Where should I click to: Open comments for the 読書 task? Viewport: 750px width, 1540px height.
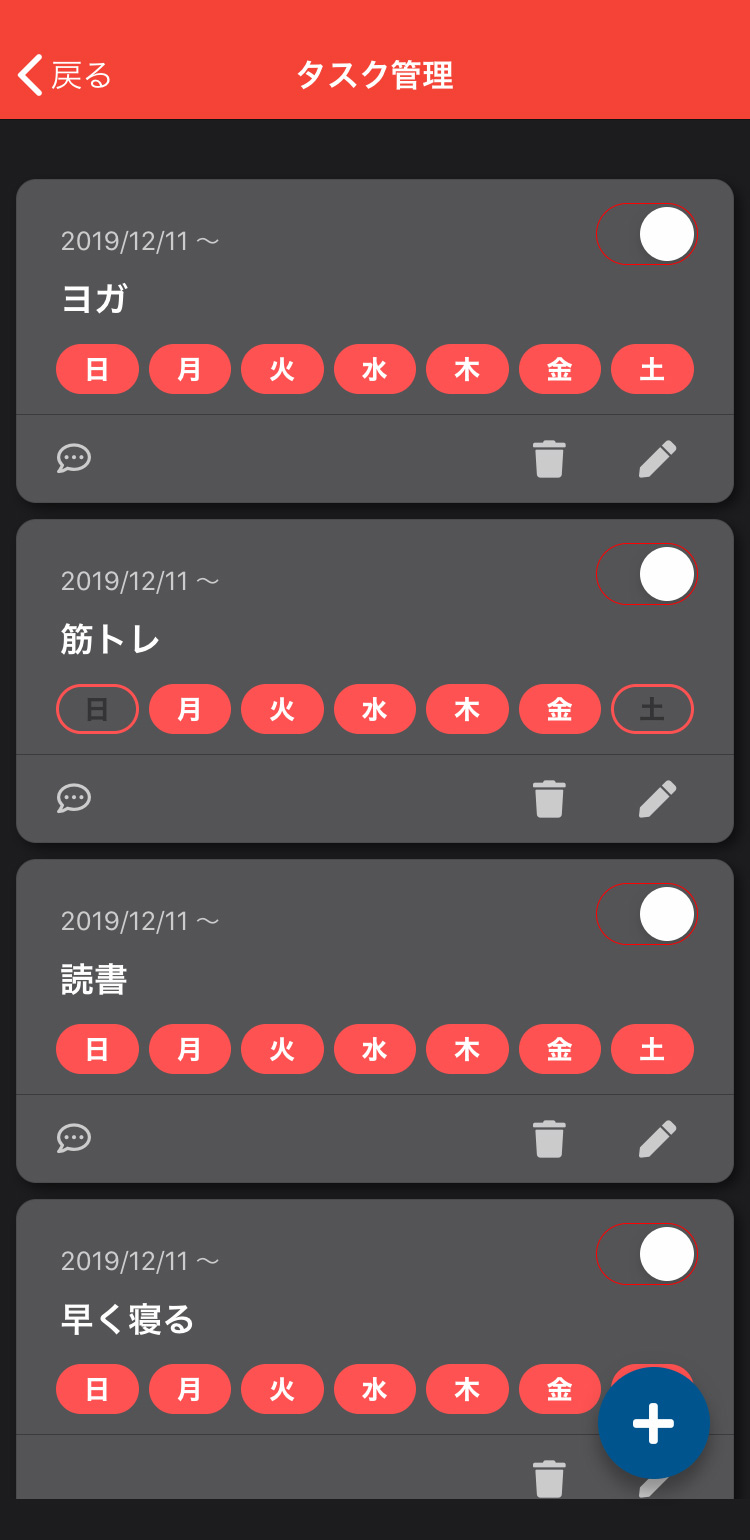point(74,1138)
